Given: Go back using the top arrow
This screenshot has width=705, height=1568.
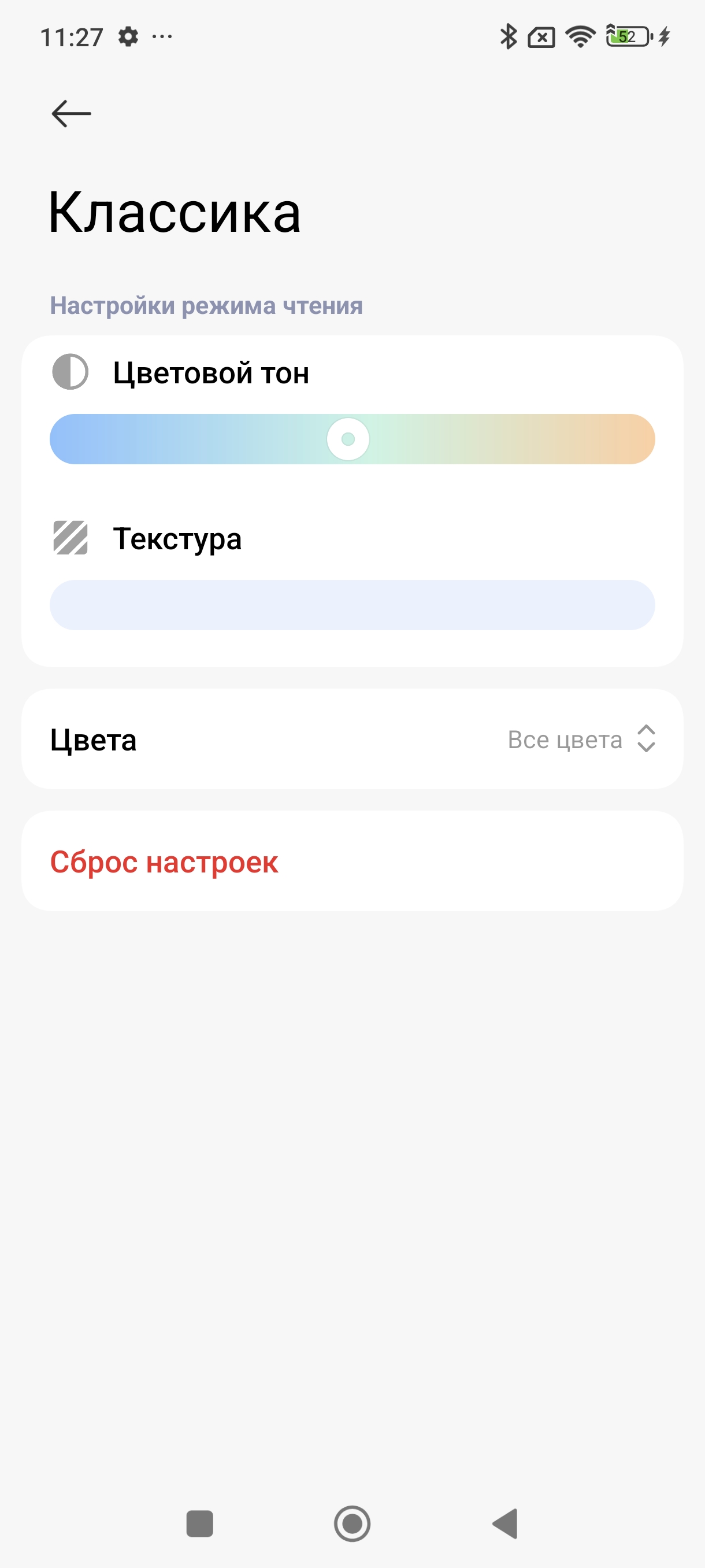Looking at the screenshot, I should (71, 114).
